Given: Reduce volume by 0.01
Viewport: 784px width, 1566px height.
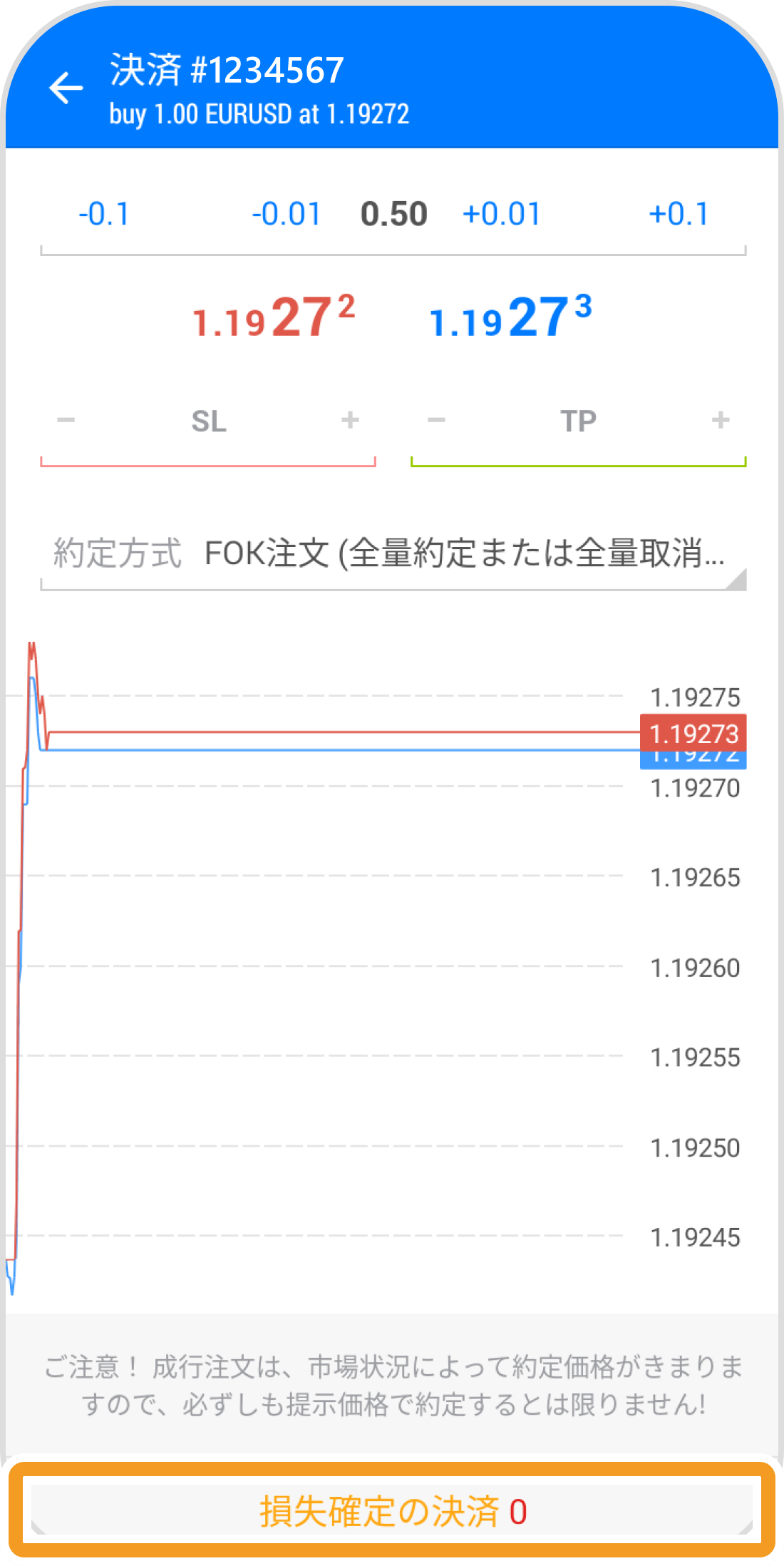Looking at the screenshot, I should tap(285, 213).
